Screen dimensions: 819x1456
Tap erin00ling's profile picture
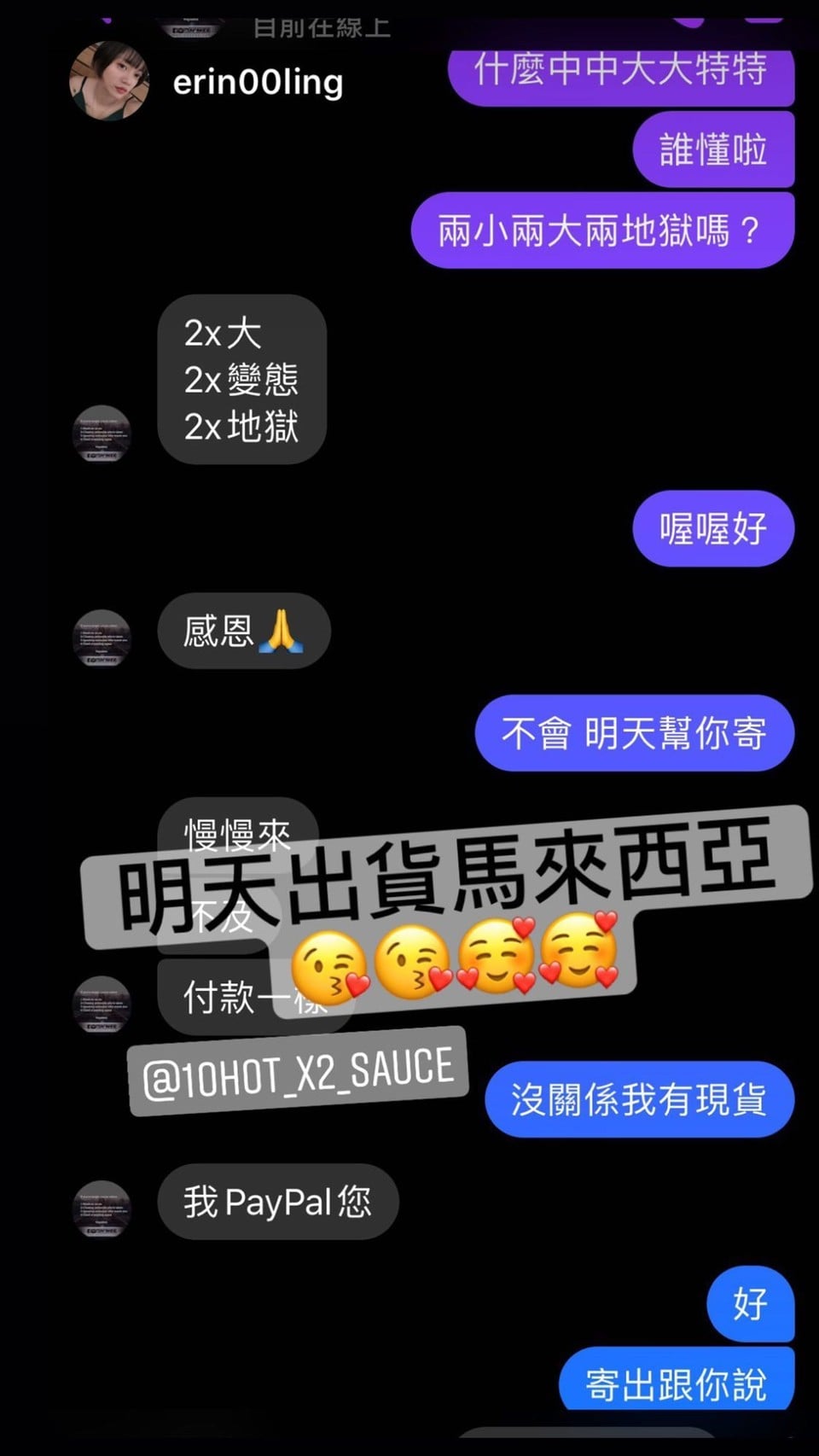[x=109, y=82]
